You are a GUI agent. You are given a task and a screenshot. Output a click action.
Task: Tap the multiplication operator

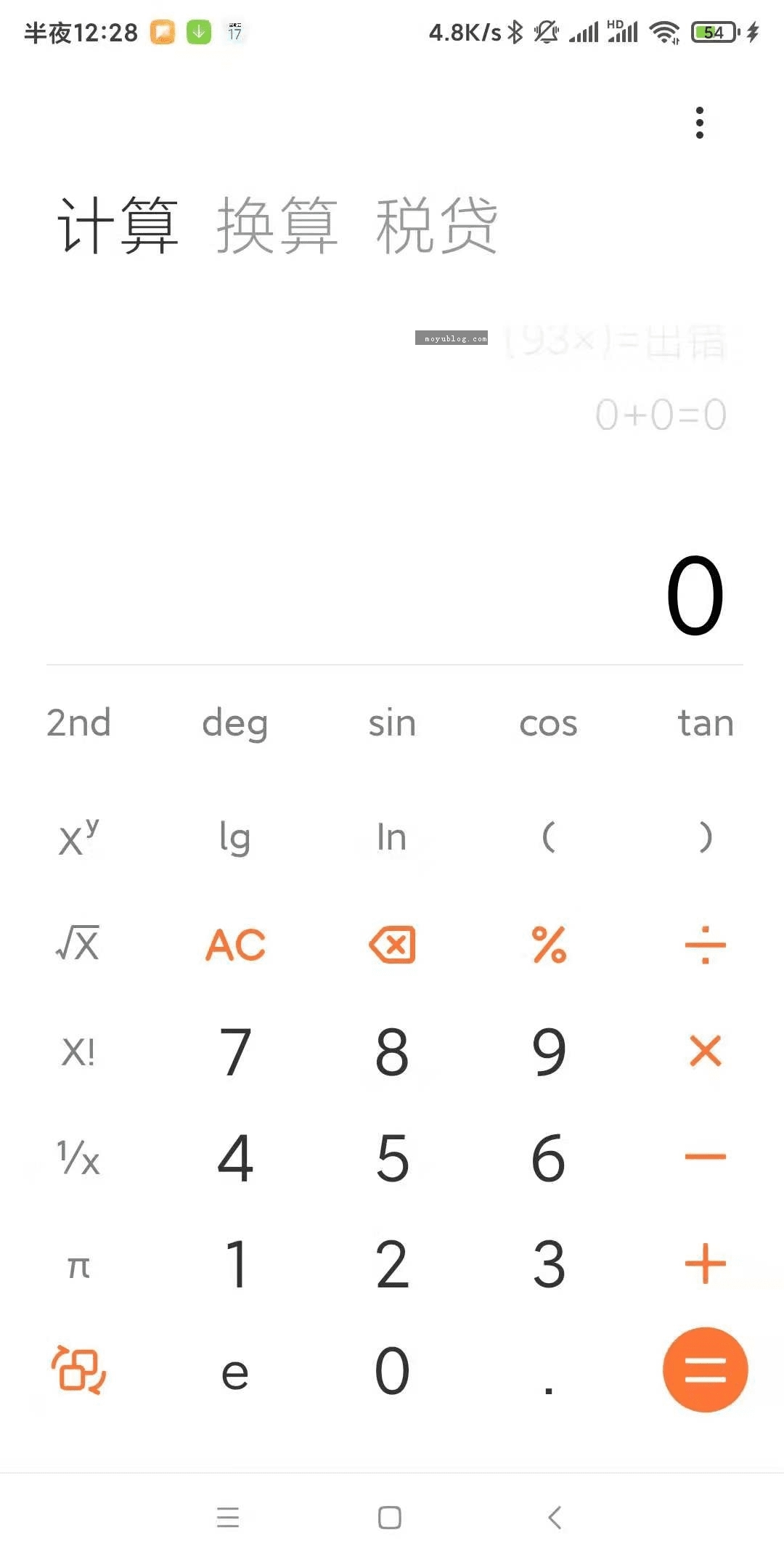(x=705, y=1051)
